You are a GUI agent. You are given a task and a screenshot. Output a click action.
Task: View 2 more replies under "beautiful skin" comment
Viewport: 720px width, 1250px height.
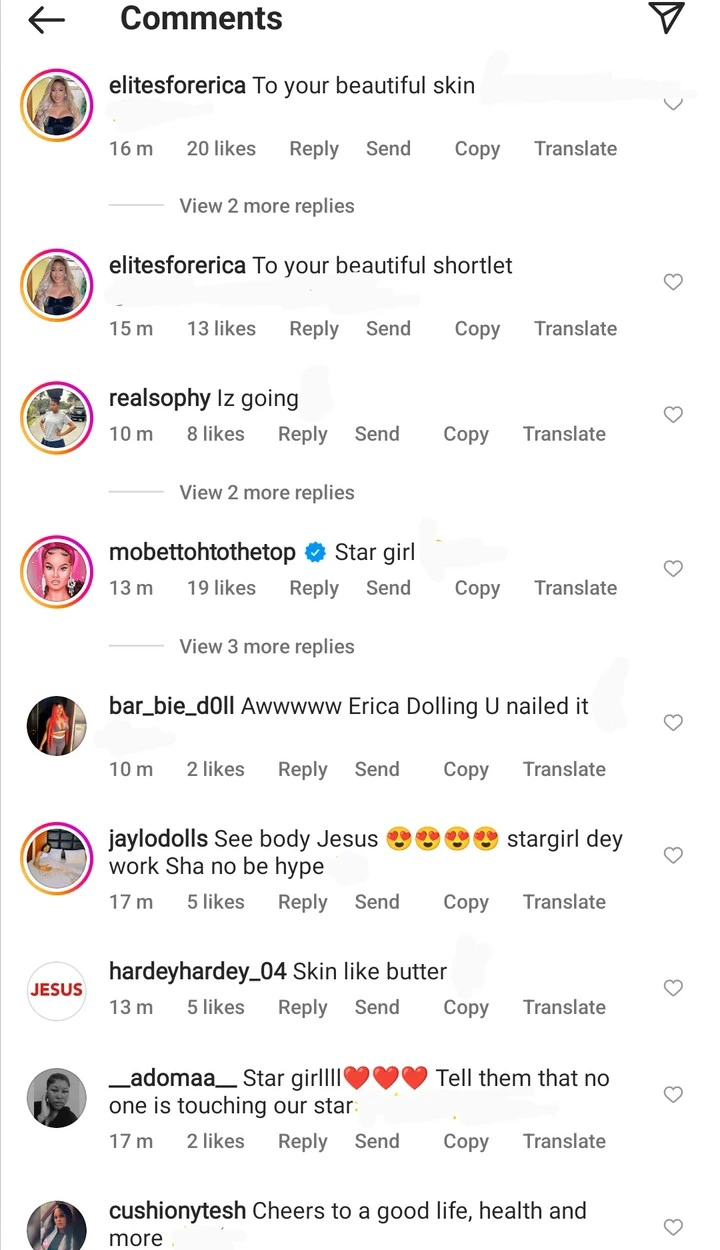tap(266, 206)
